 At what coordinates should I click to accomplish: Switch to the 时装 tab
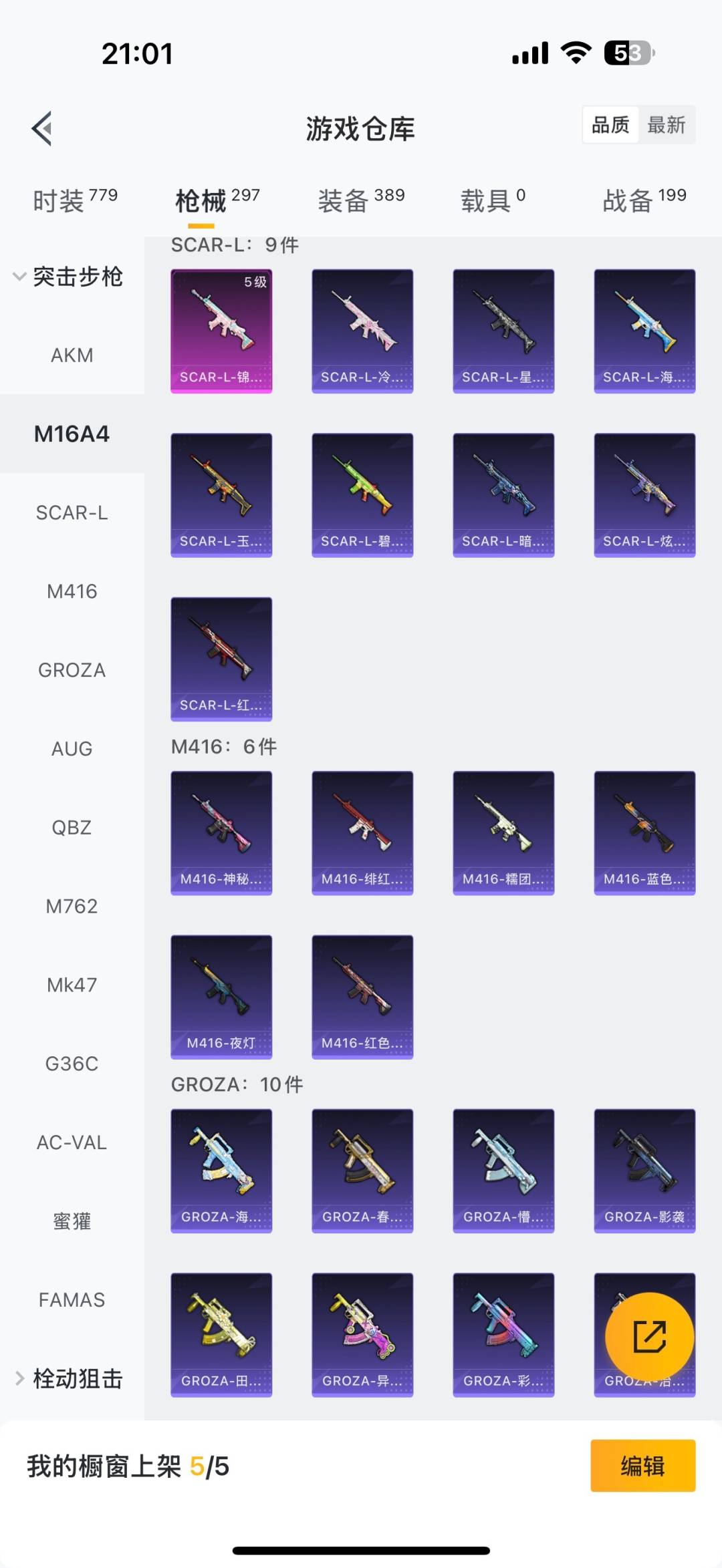tap(75, 200)
